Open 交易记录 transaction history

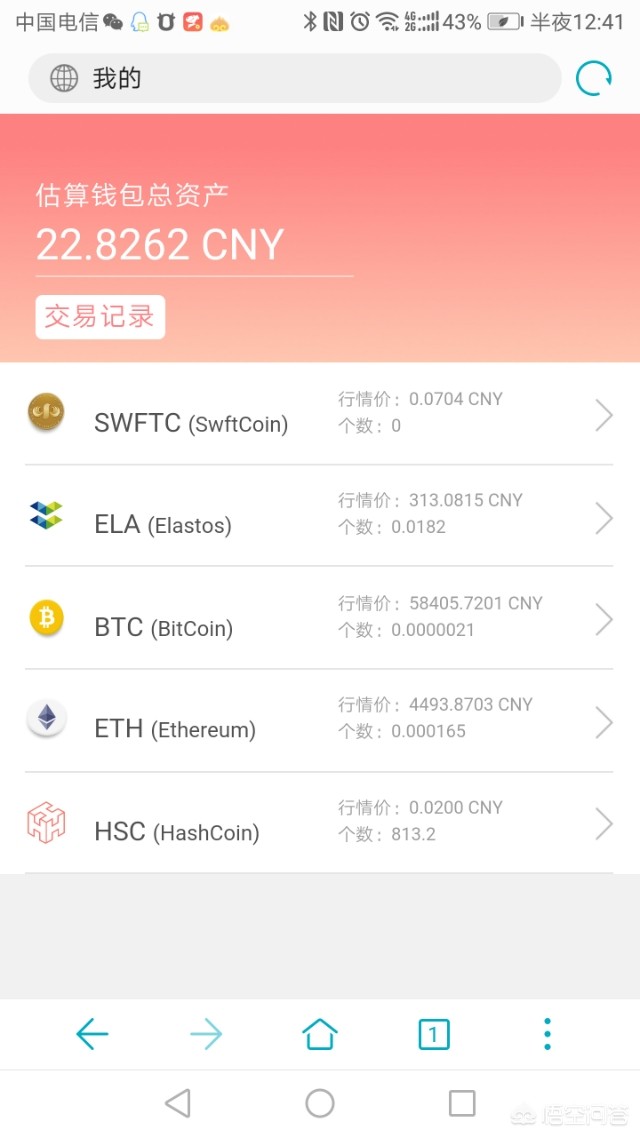tap(100, 317)
